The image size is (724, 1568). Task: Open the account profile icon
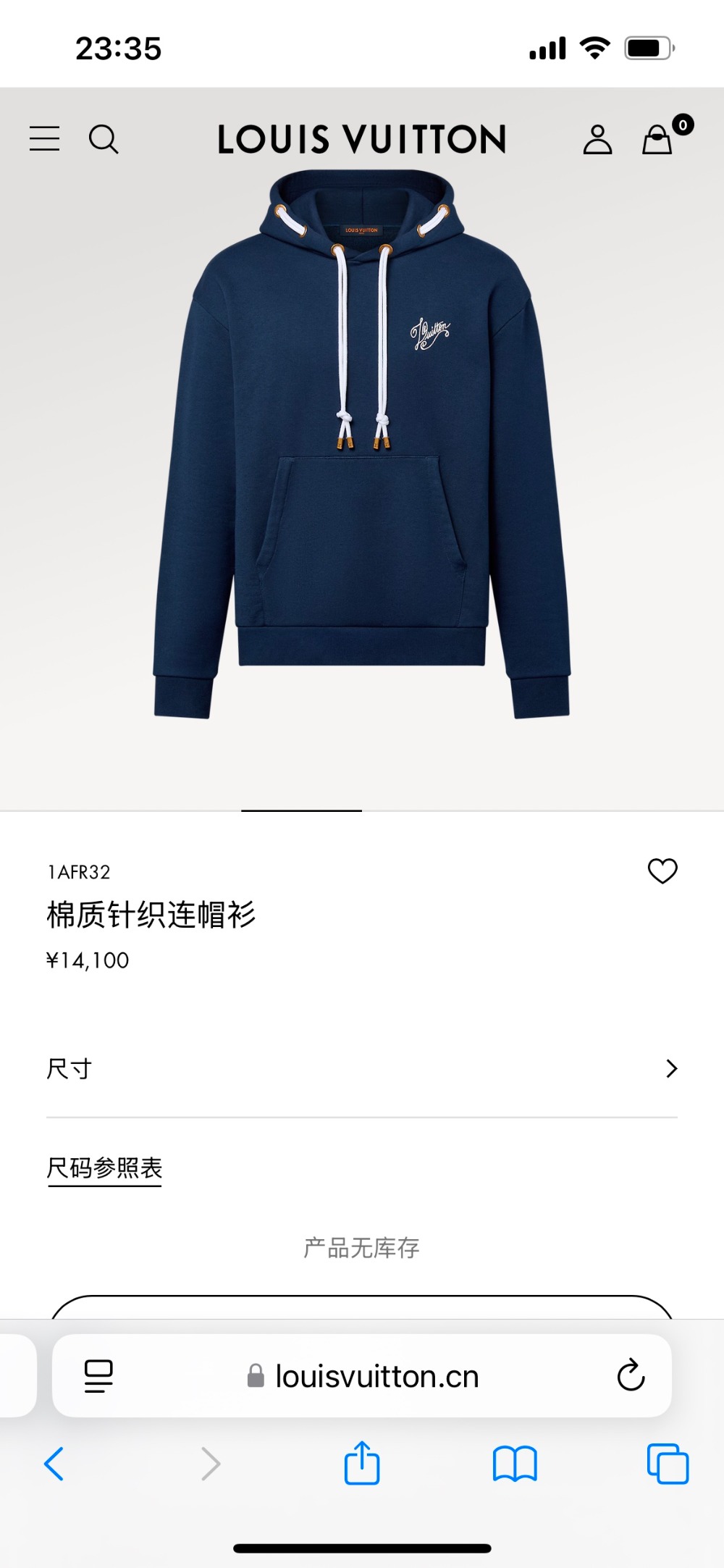tap(597, 139)
